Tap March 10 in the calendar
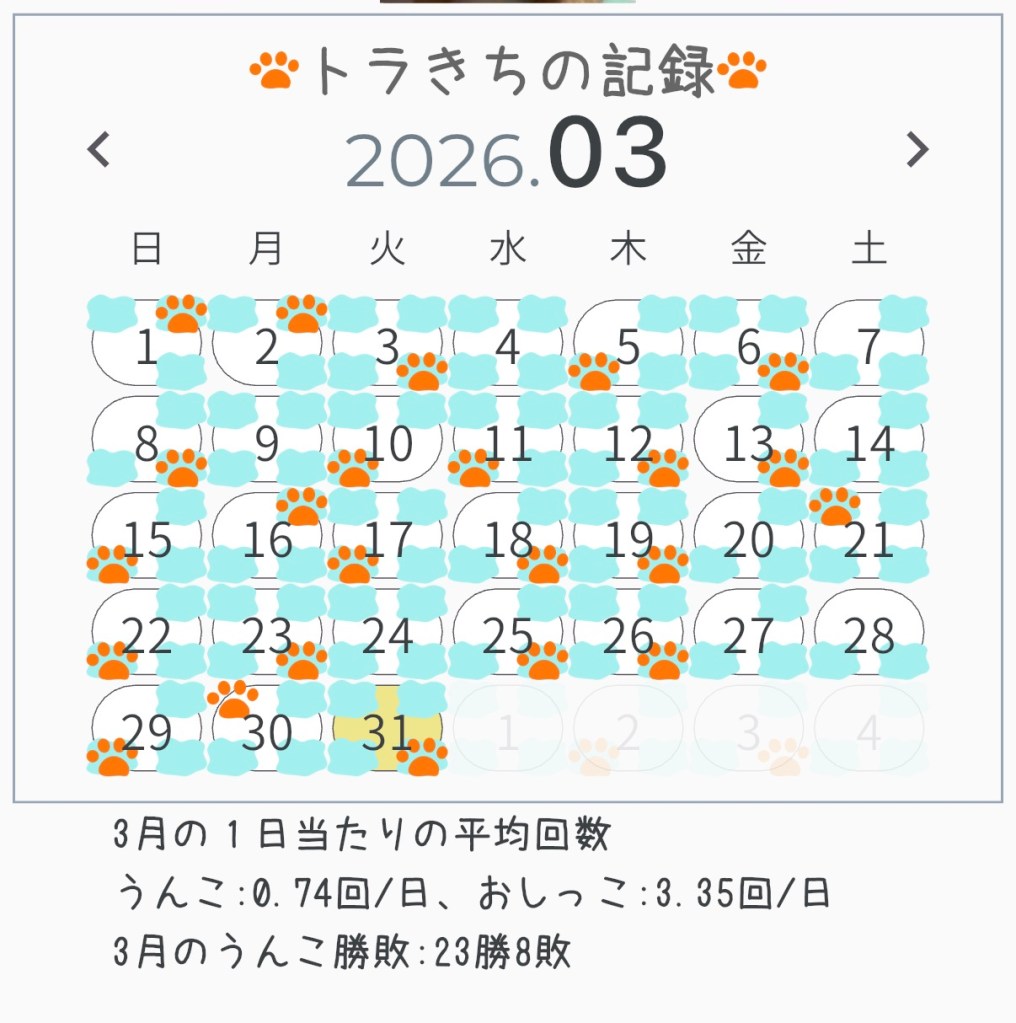Viewport: 1016px width, 1023px height. coord(388,443)
